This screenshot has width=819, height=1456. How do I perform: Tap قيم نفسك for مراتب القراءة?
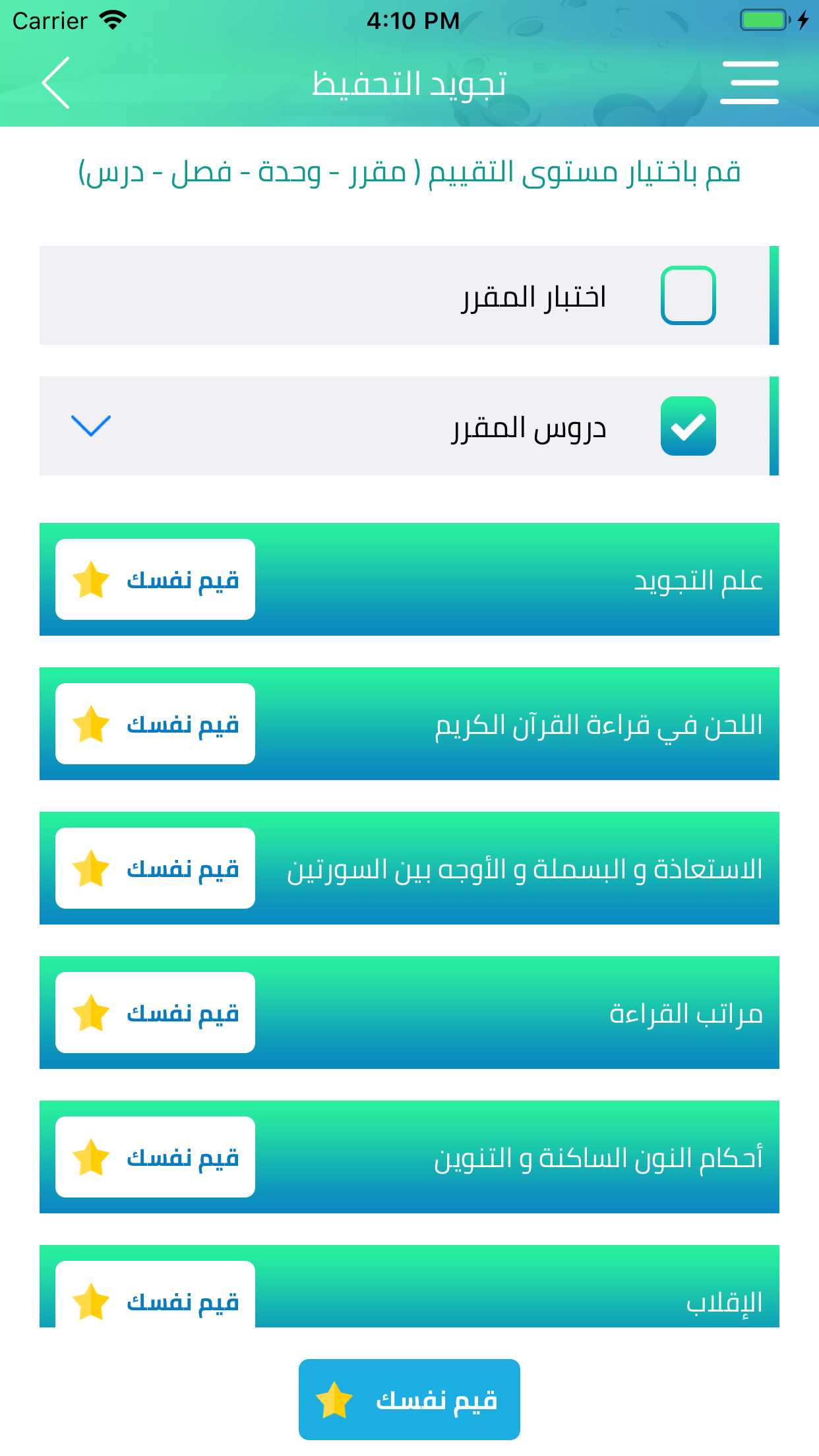[x=155, y=1013]
